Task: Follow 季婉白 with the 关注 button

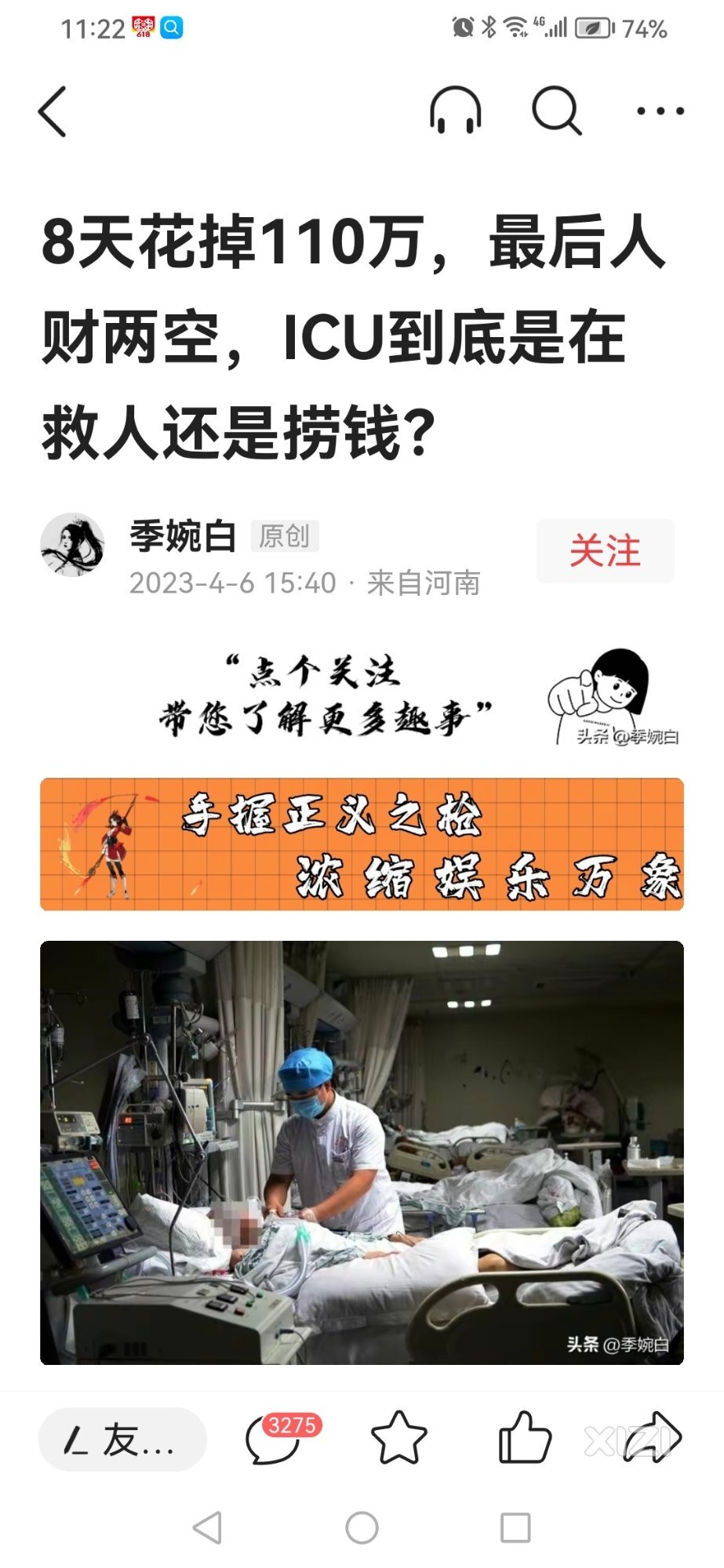Action: coord(605,550)
